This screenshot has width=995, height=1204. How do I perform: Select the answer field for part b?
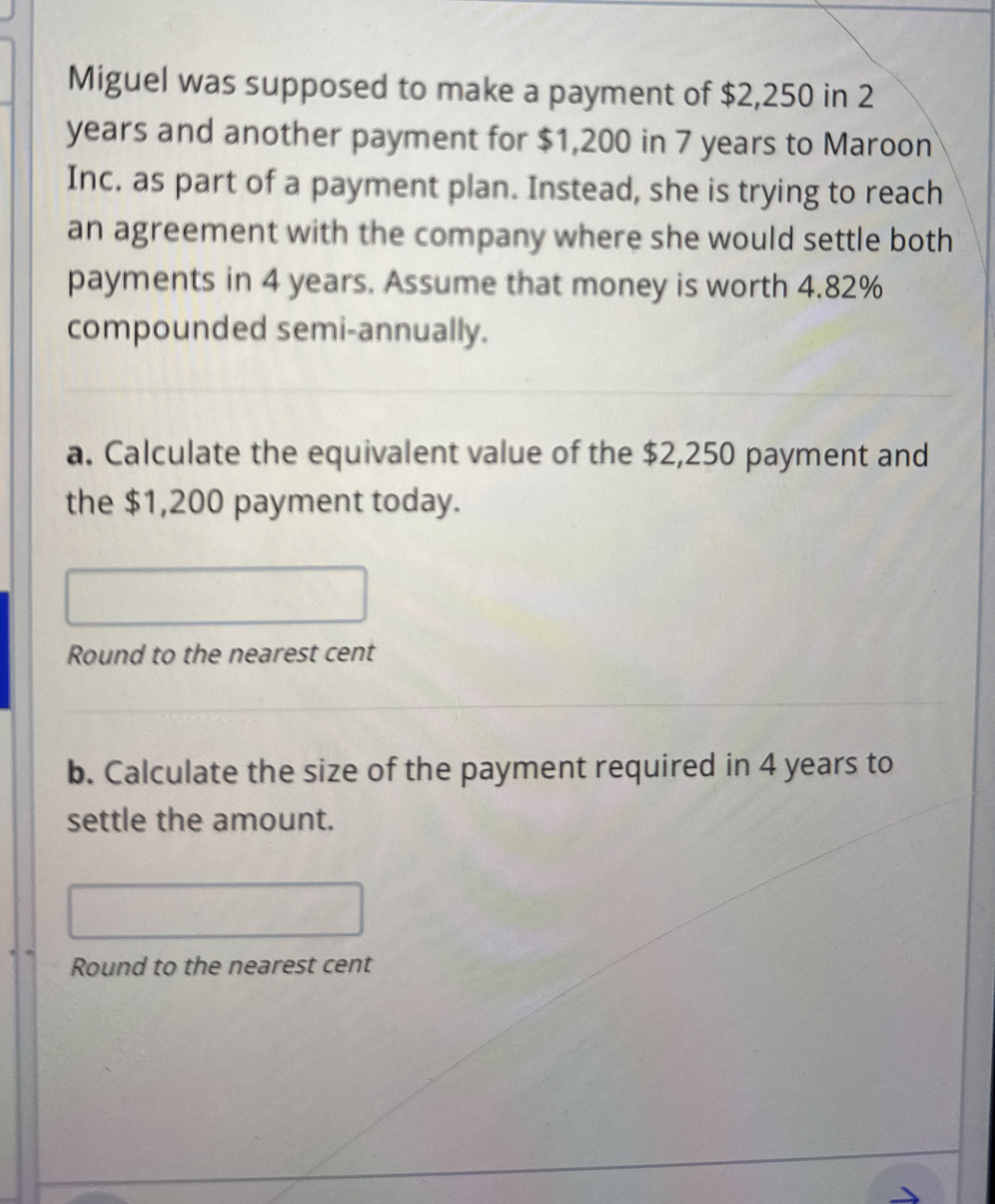215,910
